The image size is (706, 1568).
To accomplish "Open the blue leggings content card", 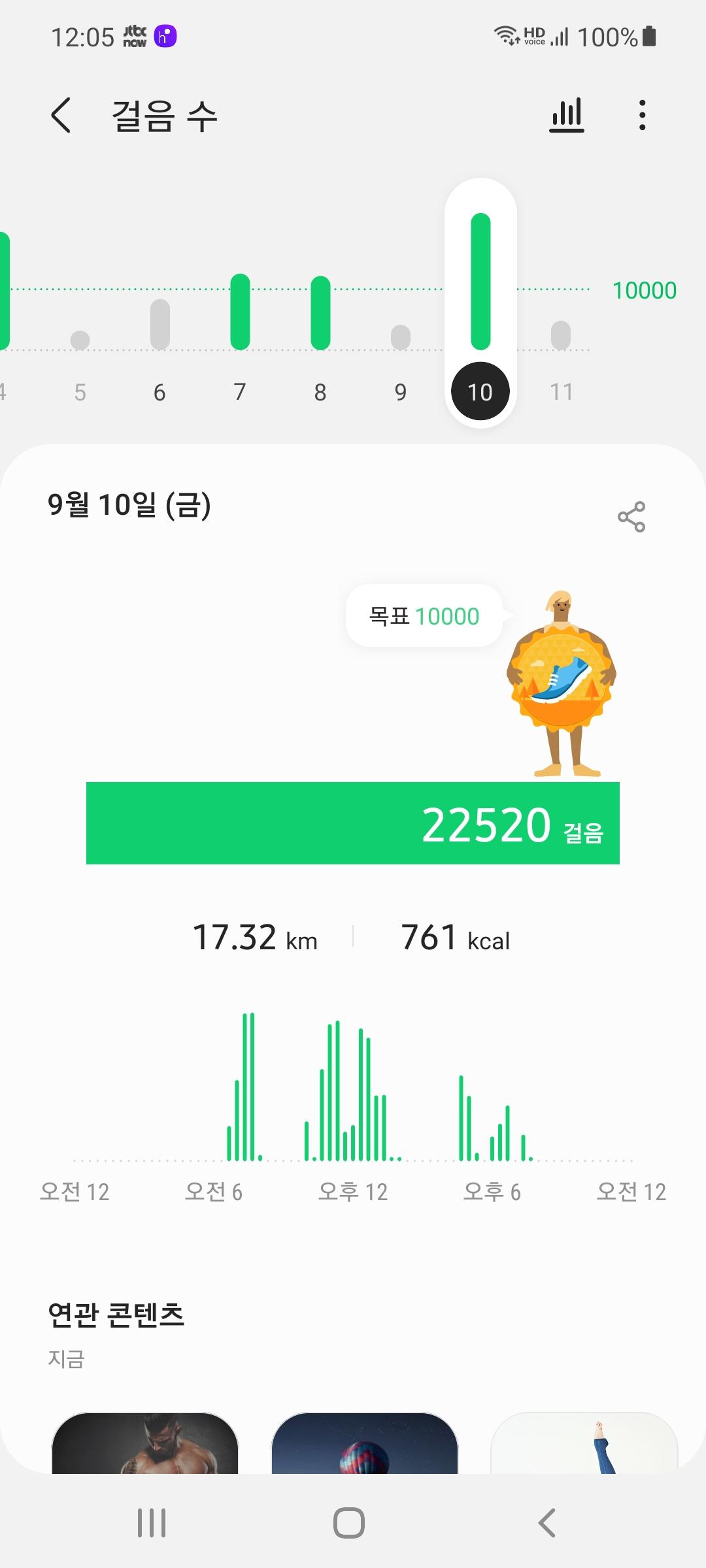I will (584, 1443).
